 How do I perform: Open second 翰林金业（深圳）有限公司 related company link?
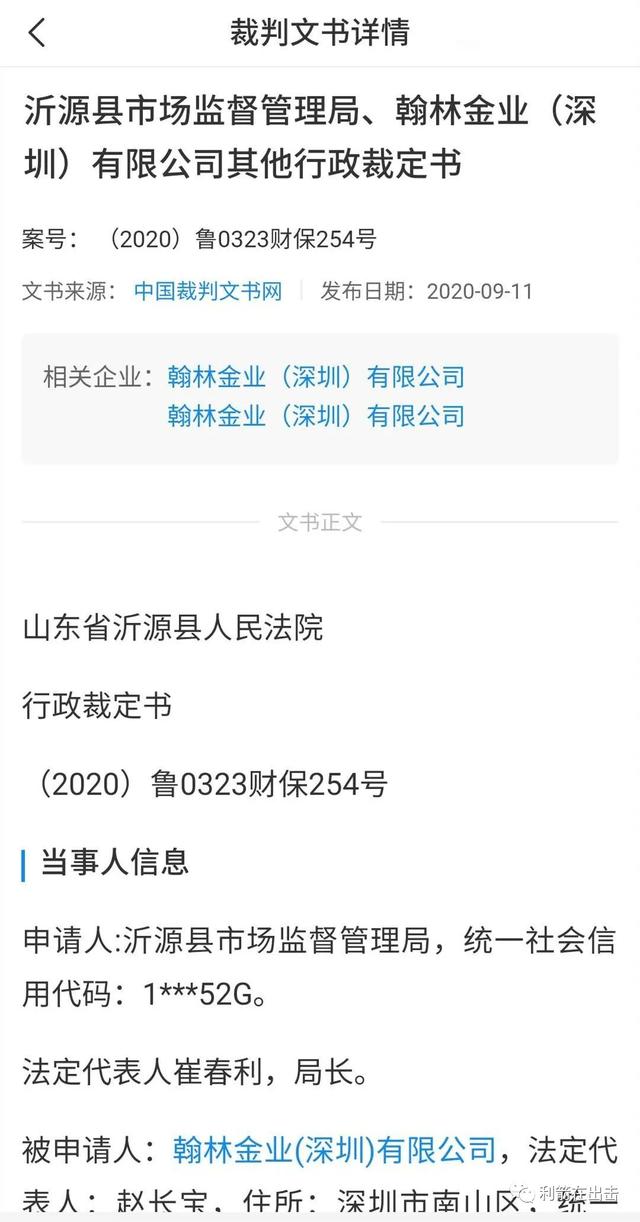point(316,414)
